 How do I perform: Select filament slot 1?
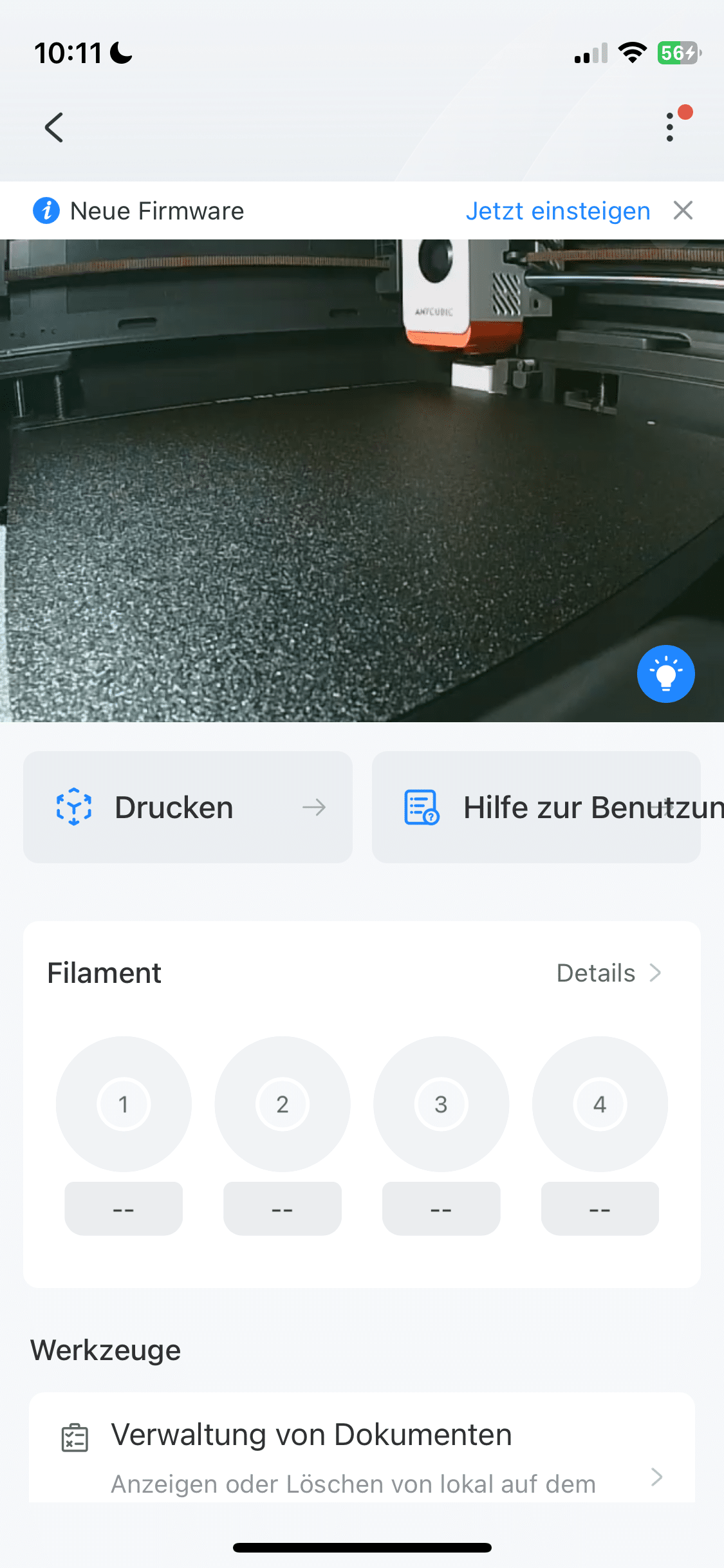pos(124,1104)
